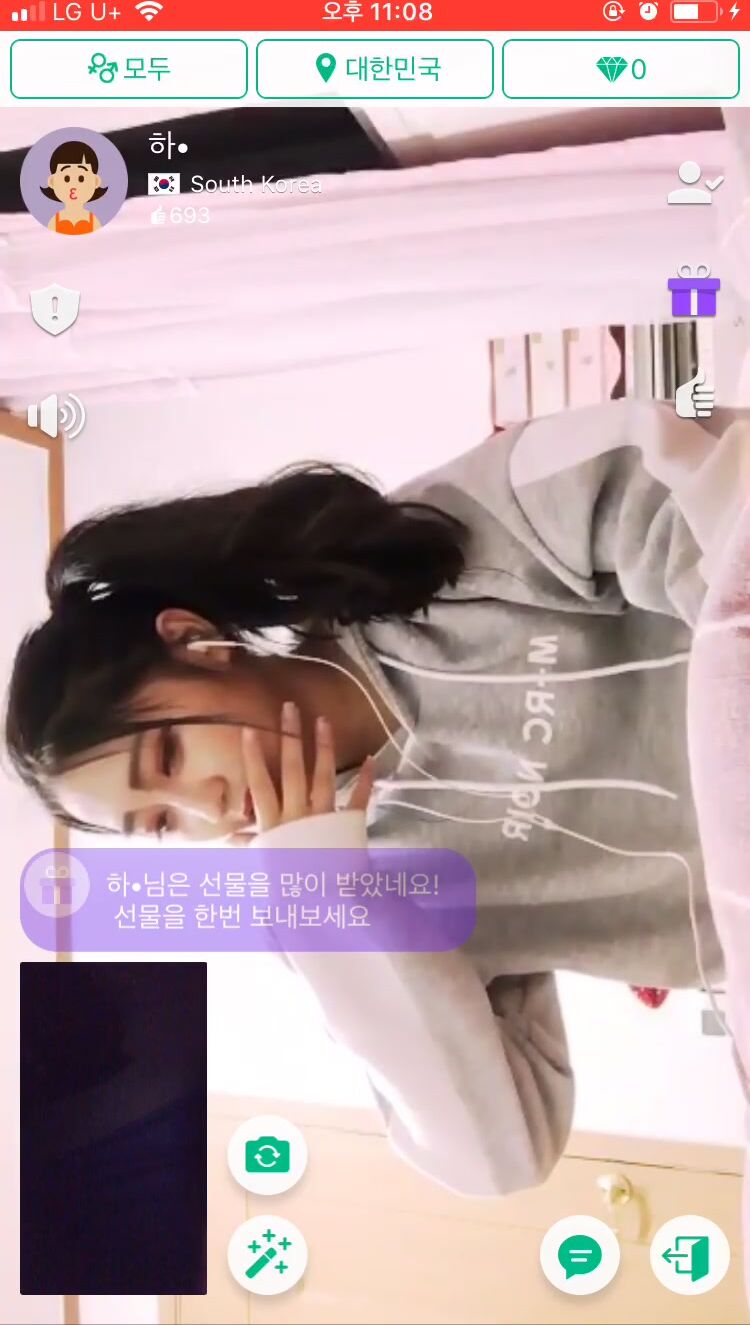This screenshot has width=750, height=1325.
Task: Give a thumbs-up like
Action: 696,393
